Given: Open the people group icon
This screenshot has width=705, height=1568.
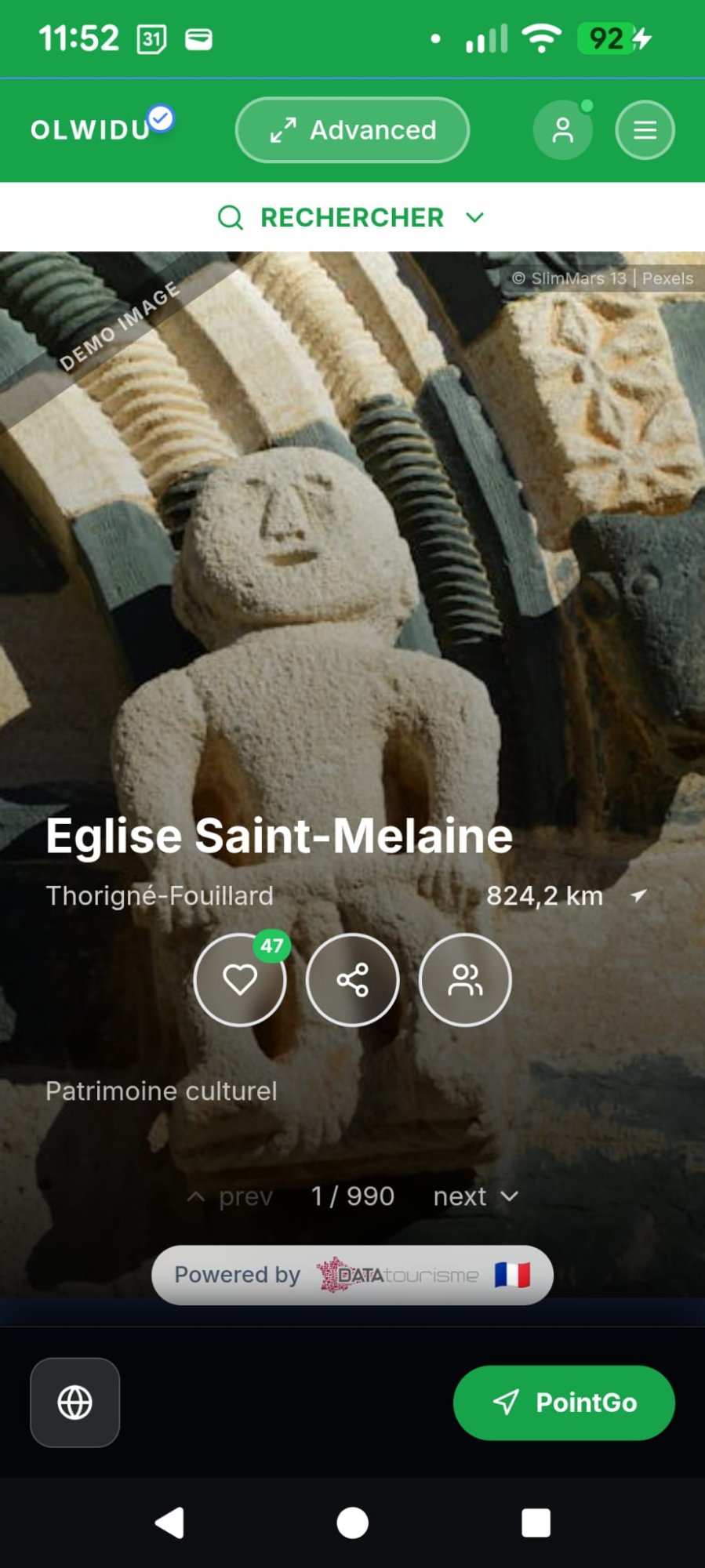Looking at the screenshot, I should point(465,980).
